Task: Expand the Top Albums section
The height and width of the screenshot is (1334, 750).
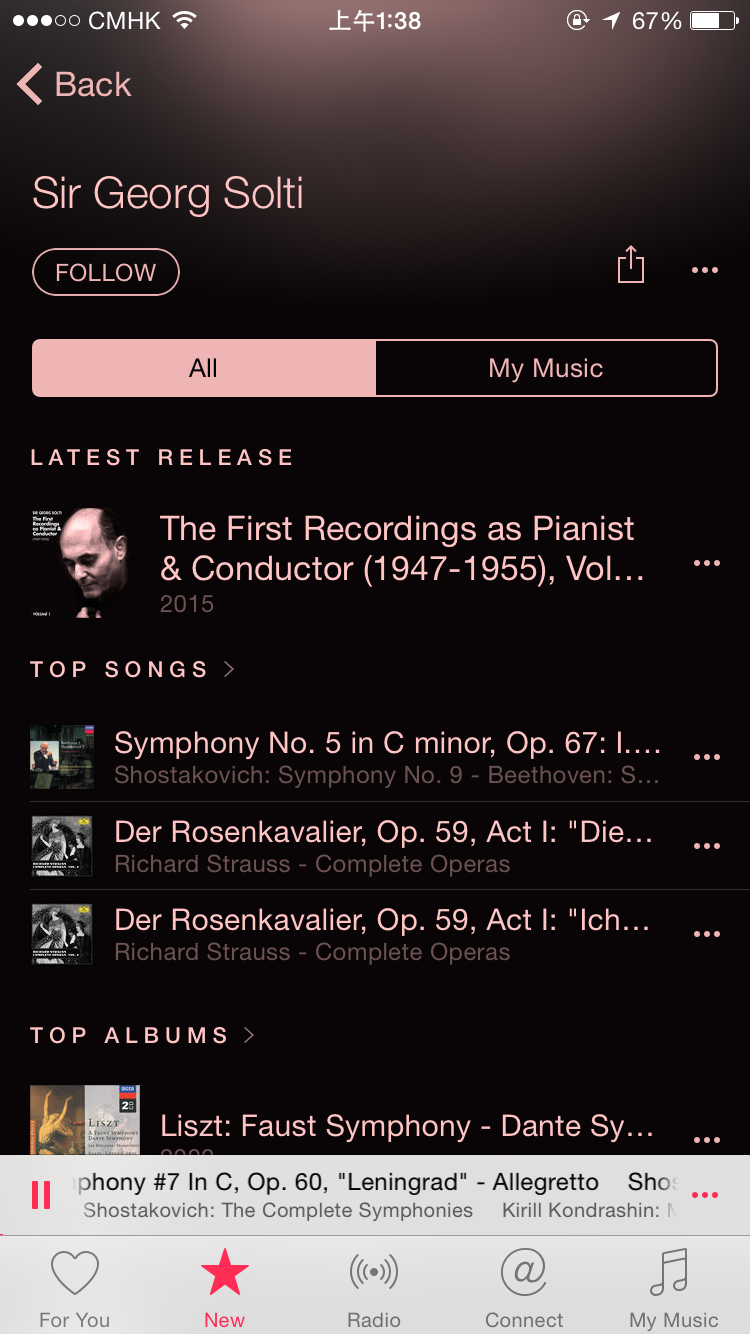Action: pos(142,1035)
